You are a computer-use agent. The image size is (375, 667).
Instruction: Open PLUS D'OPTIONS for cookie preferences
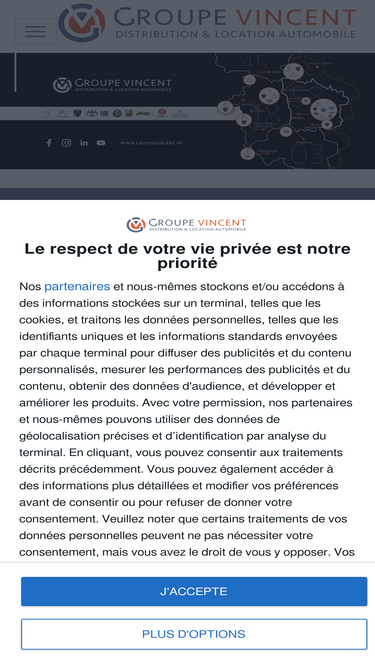194,634
